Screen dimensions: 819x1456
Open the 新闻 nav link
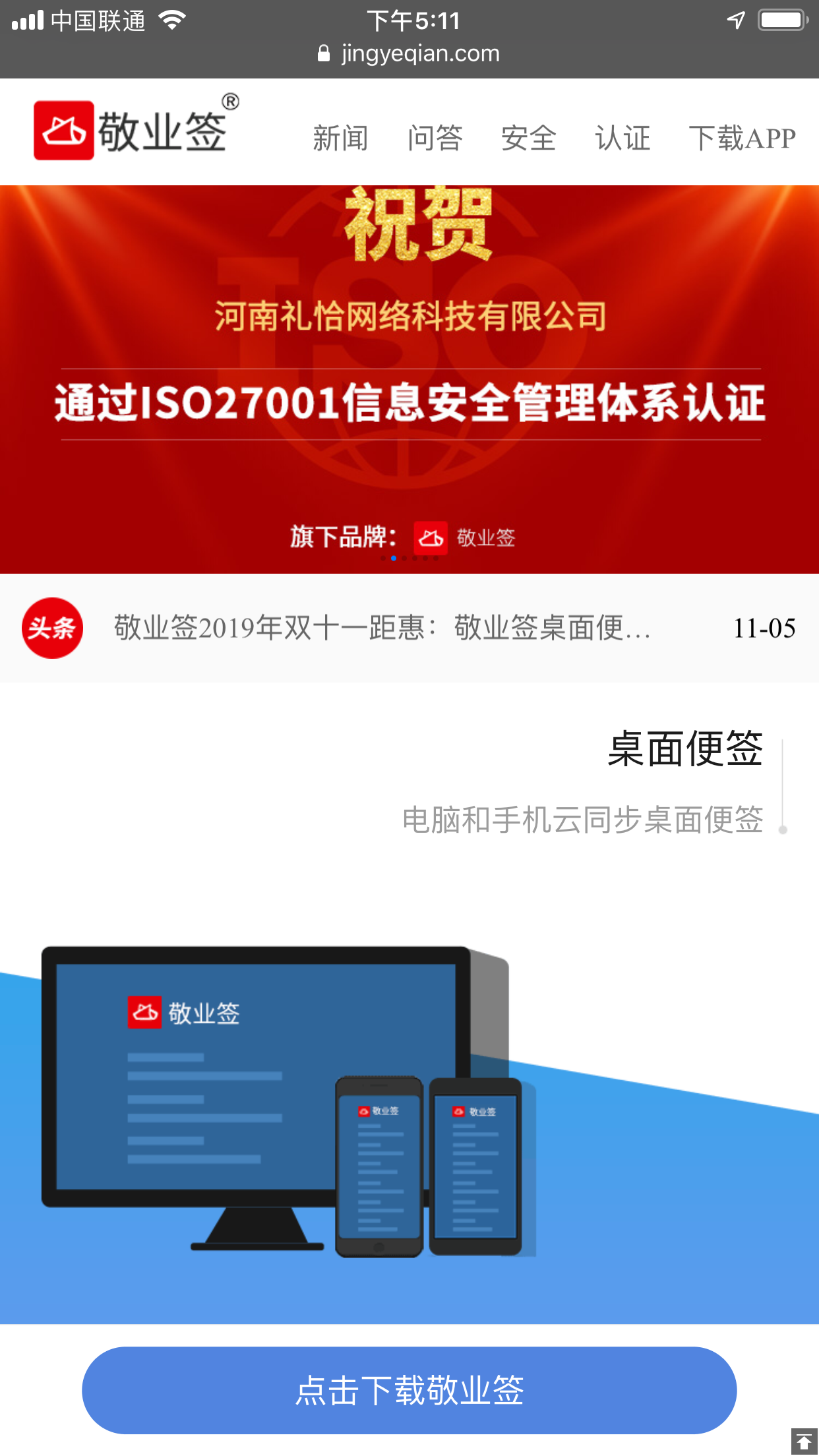click(340, 138)
